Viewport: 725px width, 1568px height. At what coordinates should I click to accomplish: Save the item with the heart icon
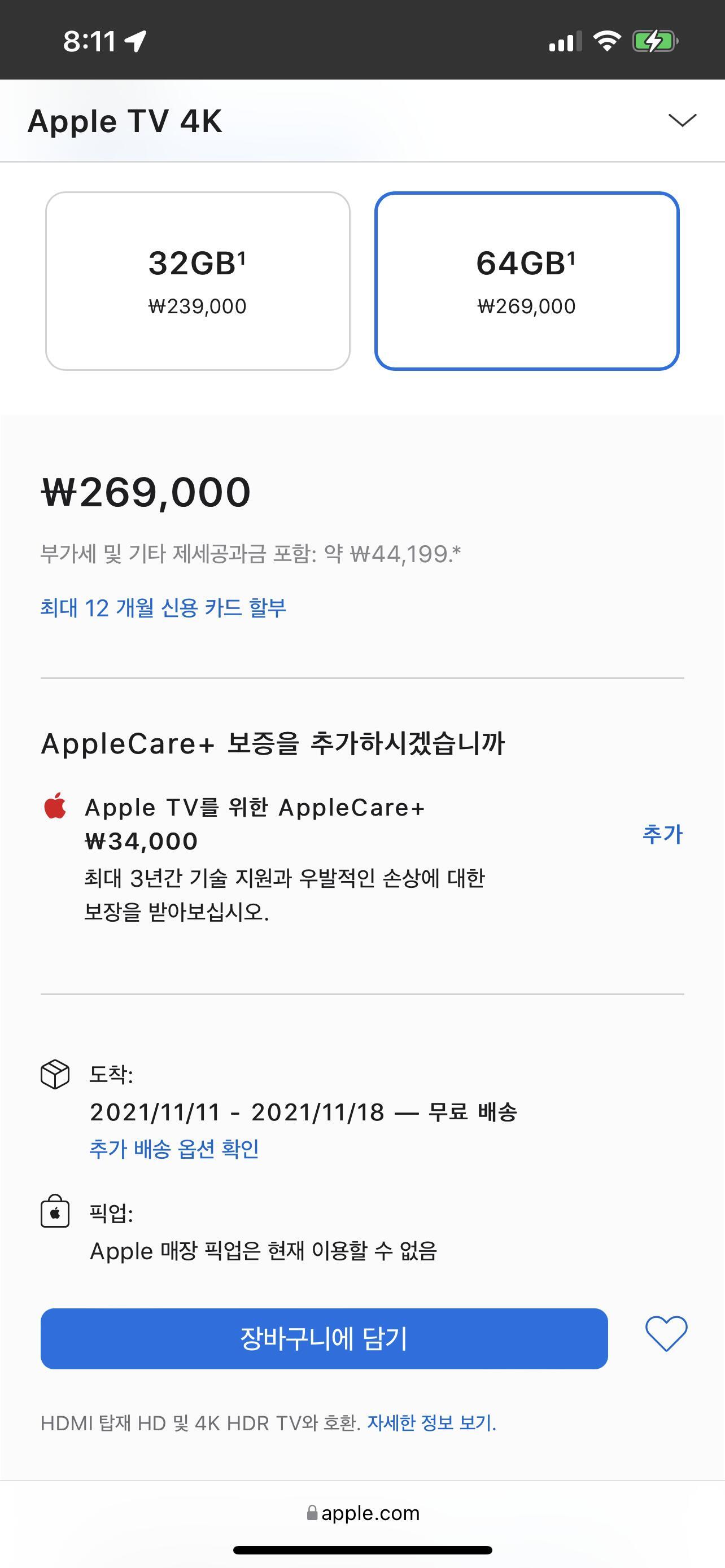pyautogui.click(x=666, y=1334)
